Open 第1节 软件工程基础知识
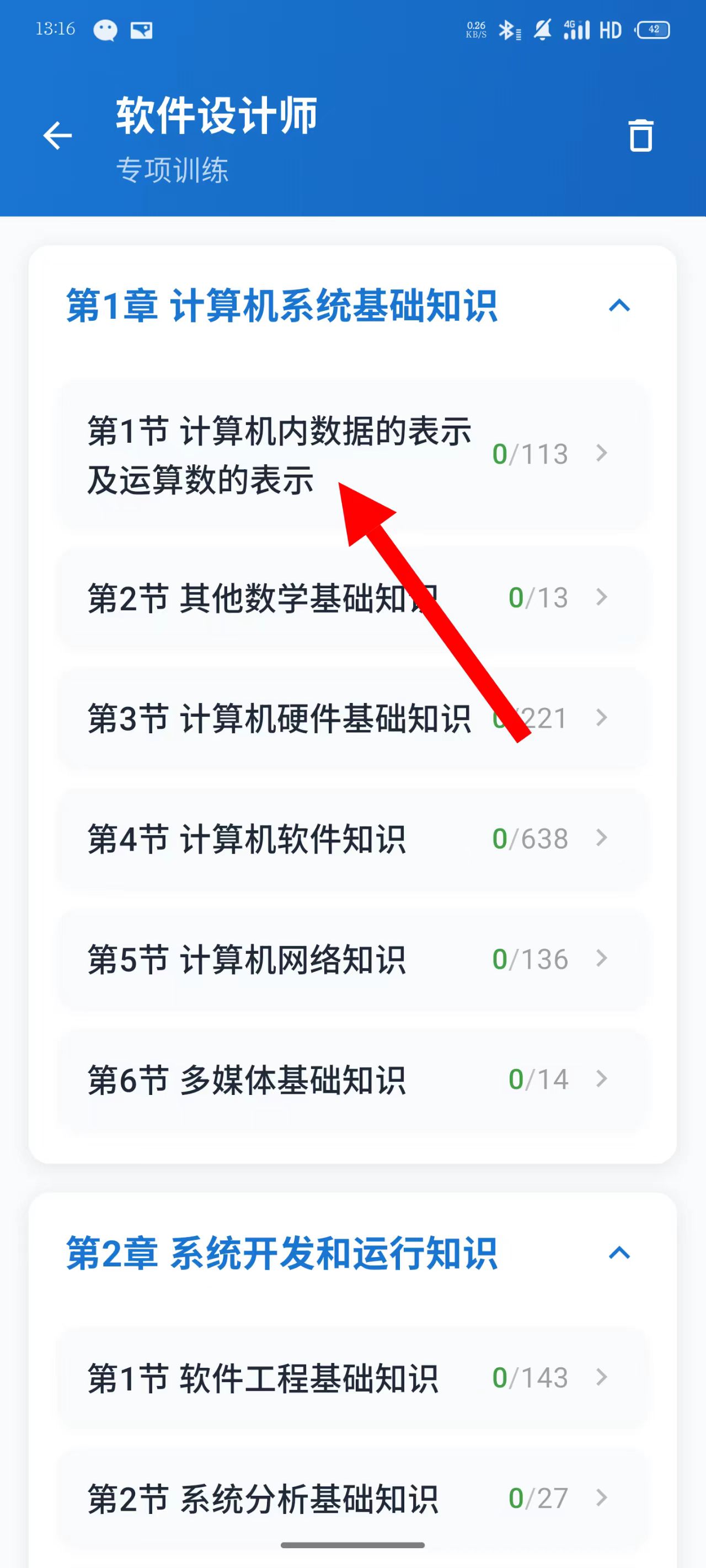Screen dimensions: 706x1568 pos(352,1377)
